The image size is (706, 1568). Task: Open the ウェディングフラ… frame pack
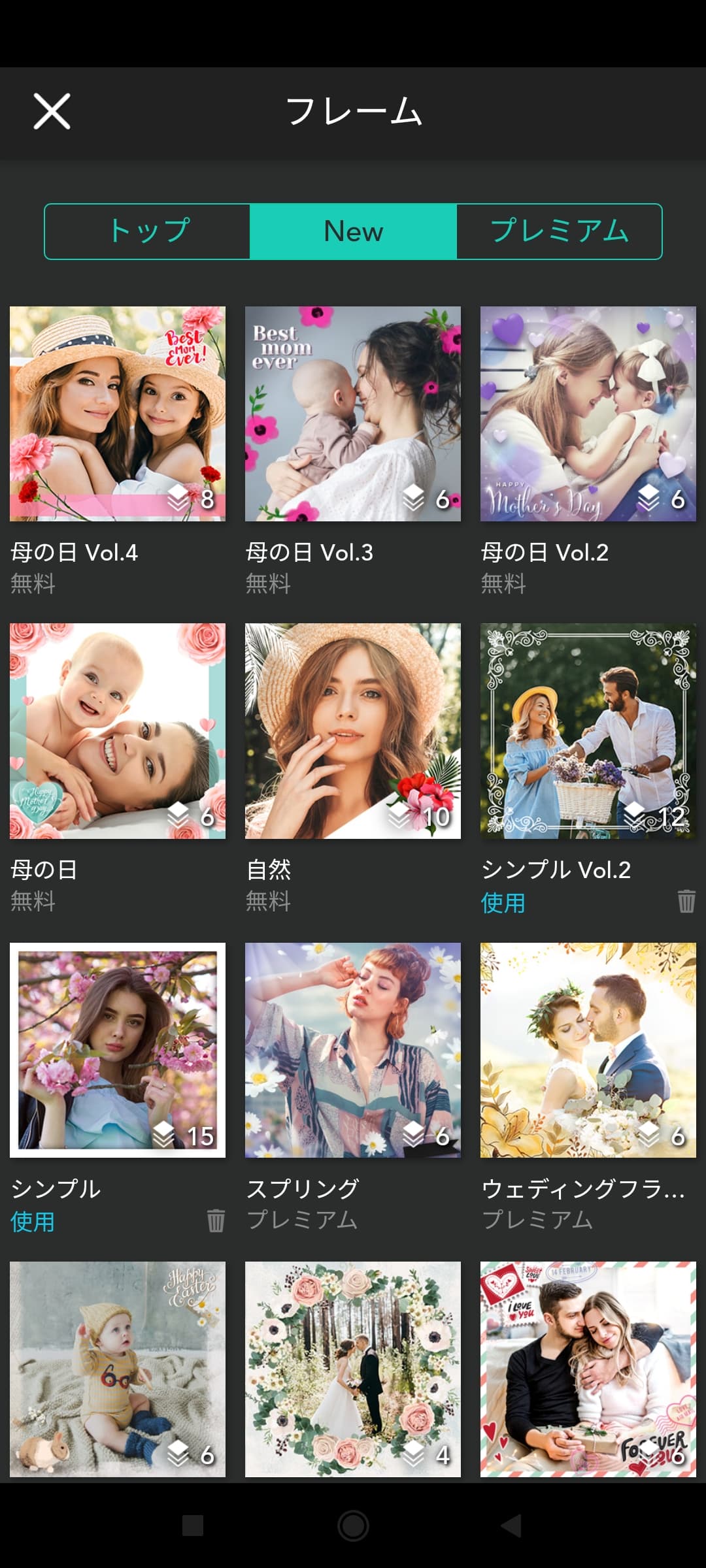[588, 1050]
